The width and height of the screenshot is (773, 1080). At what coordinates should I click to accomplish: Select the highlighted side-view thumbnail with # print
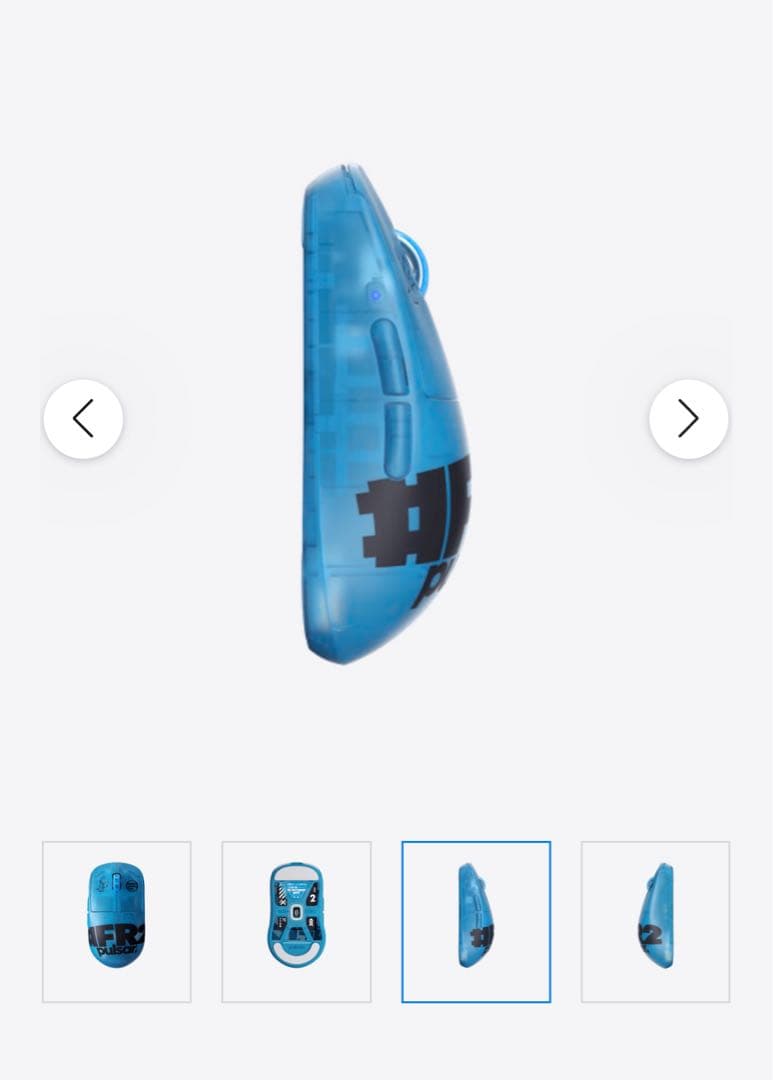476,921
